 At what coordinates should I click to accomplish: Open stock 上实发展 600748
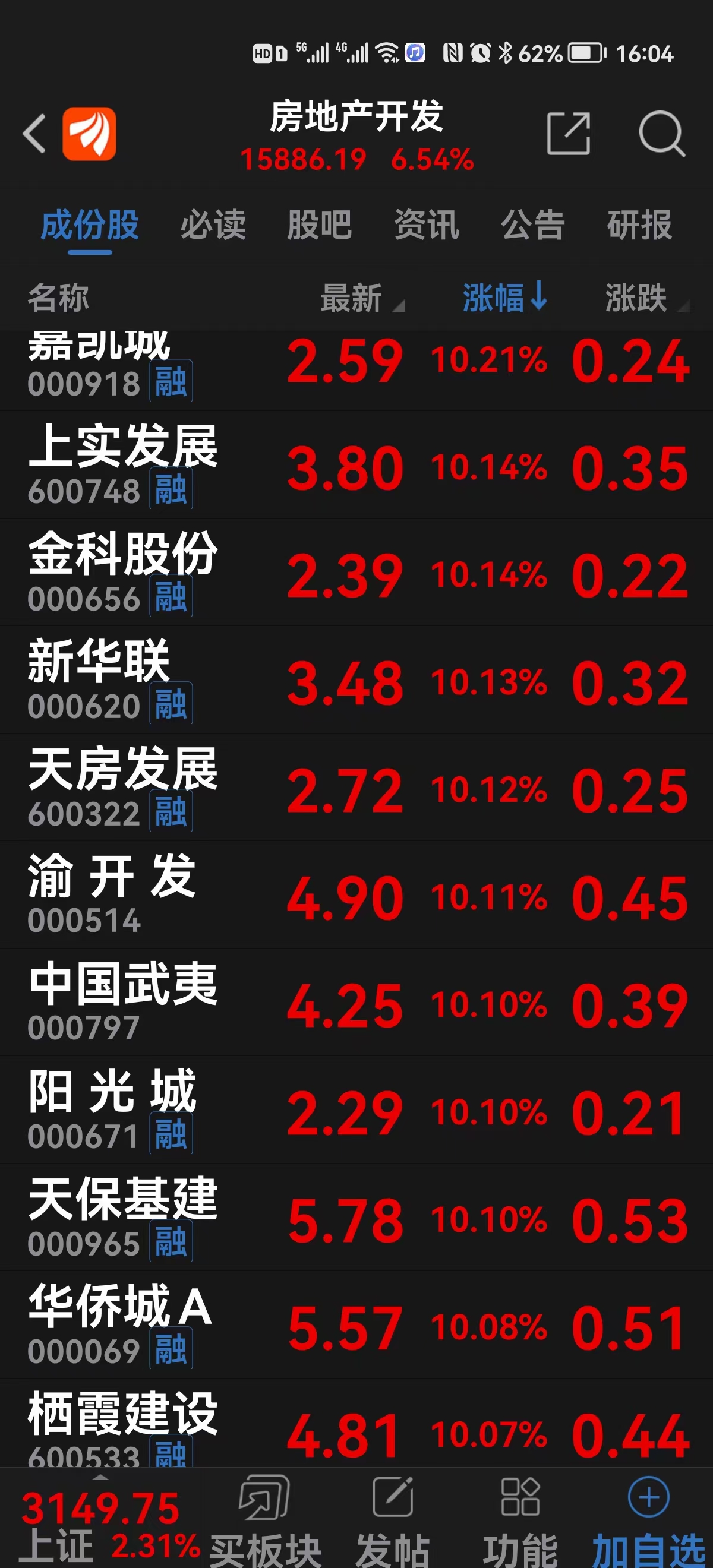pyautogui.click(x=356, y=465)
